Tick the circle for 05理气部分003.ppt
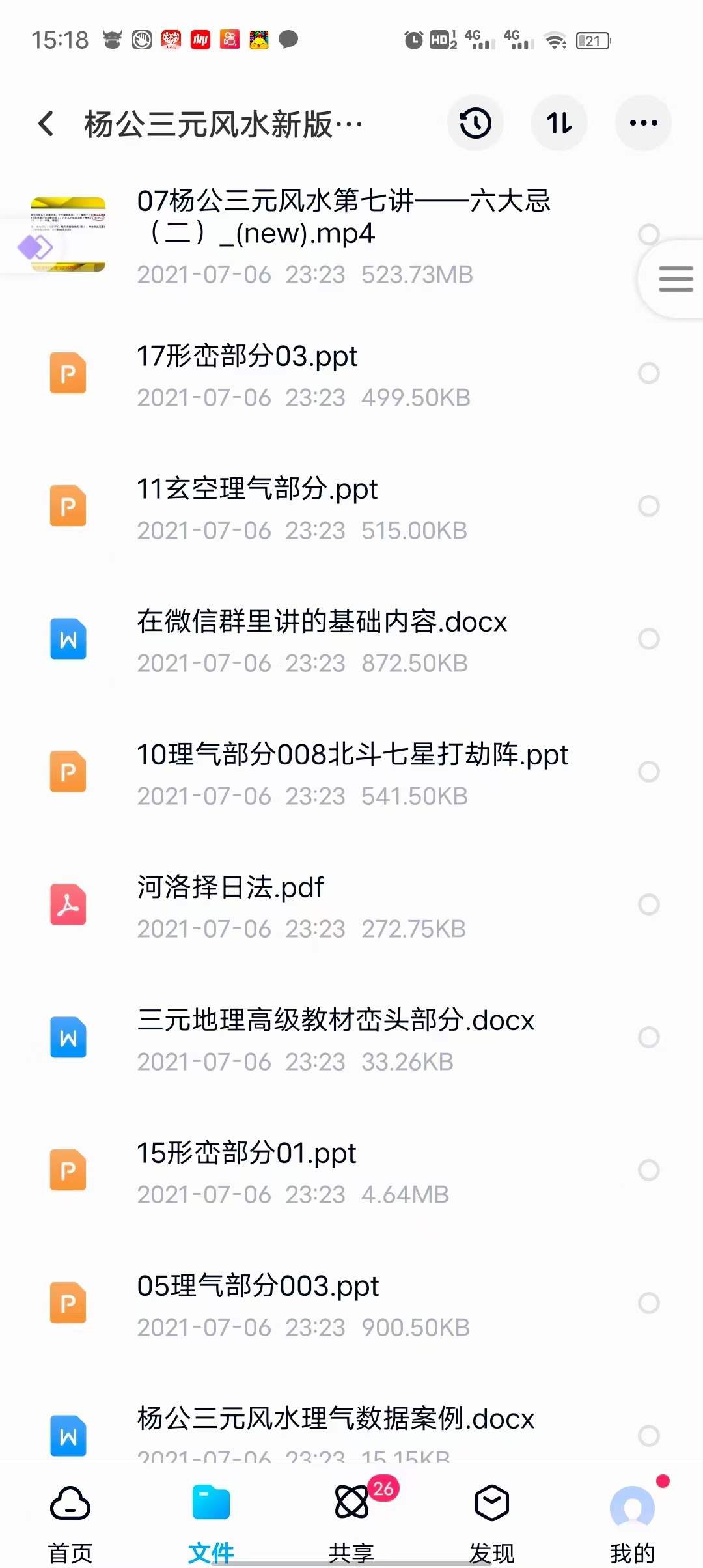The height and width of the screenshot is (1568, 703). click(649, 1303)
